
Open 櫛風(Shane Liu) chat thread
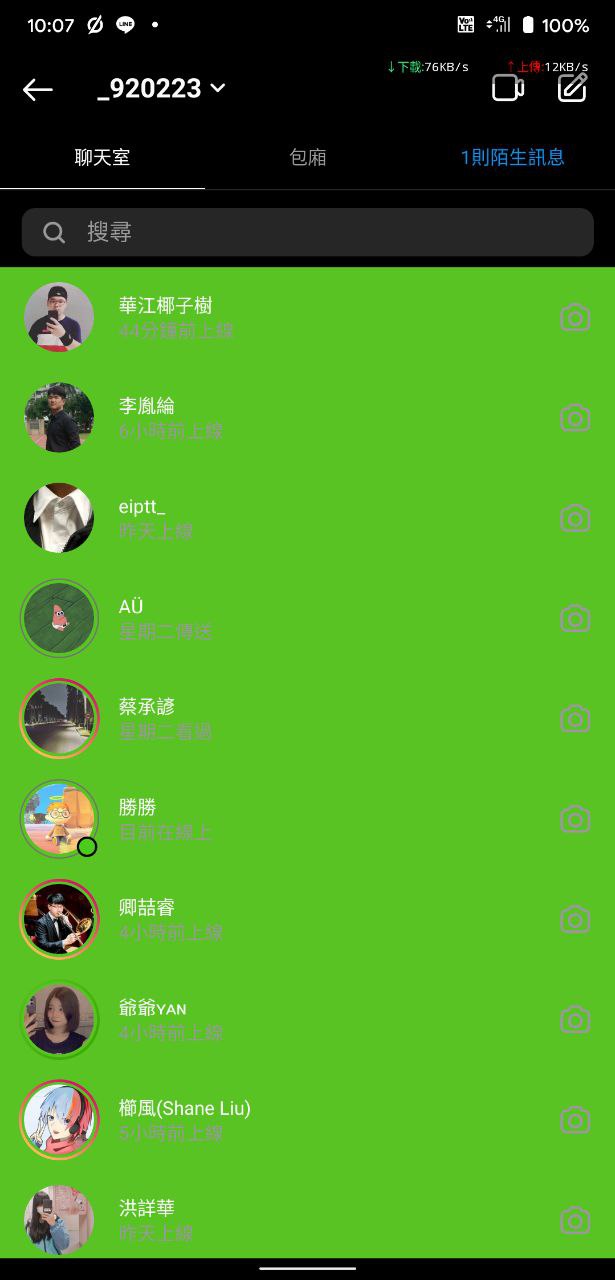pos(307,1120)
